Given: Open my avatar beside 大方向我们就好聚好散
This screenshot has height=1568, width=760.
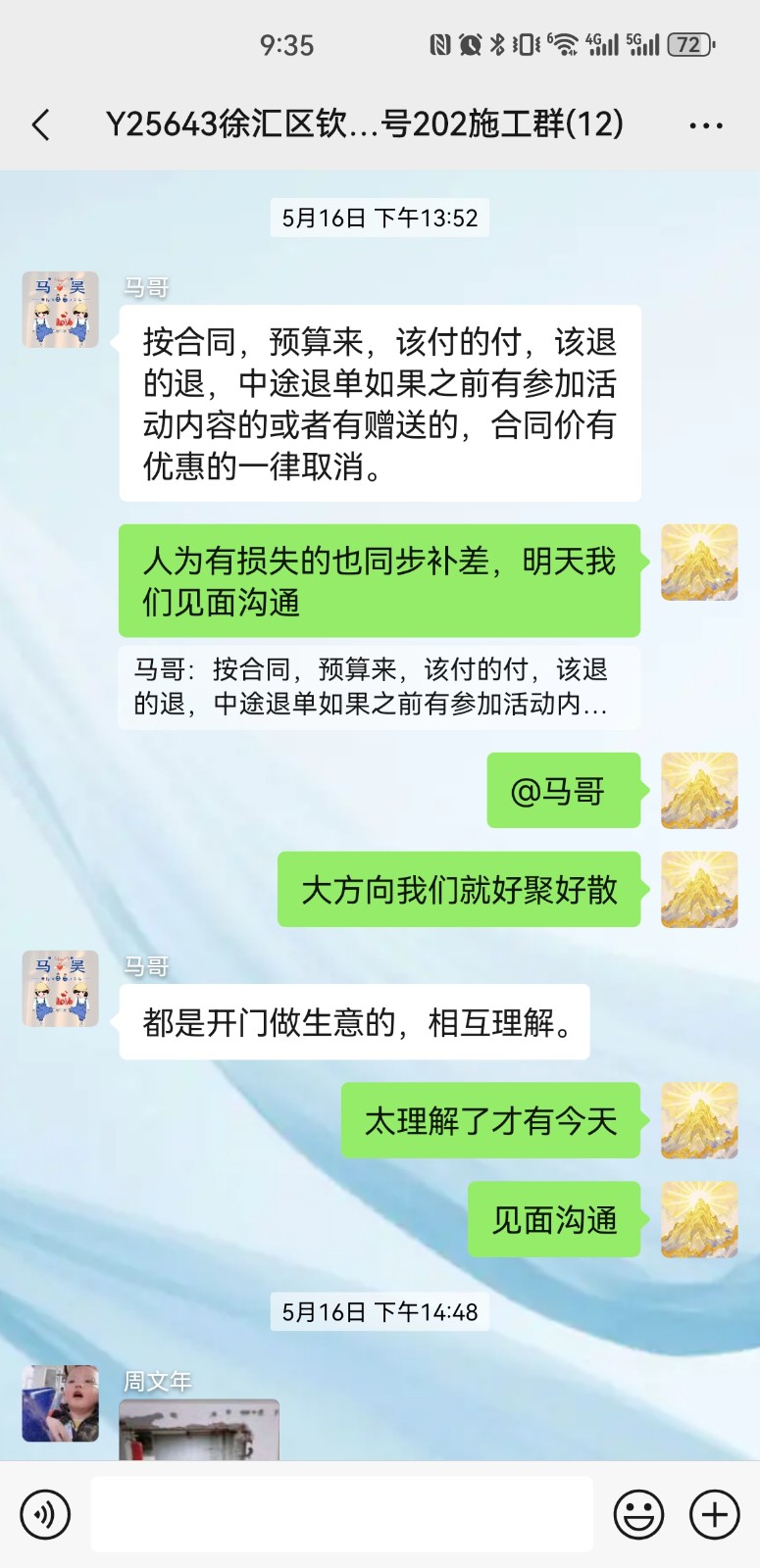Looking at the screenshot, I should 699,890.
